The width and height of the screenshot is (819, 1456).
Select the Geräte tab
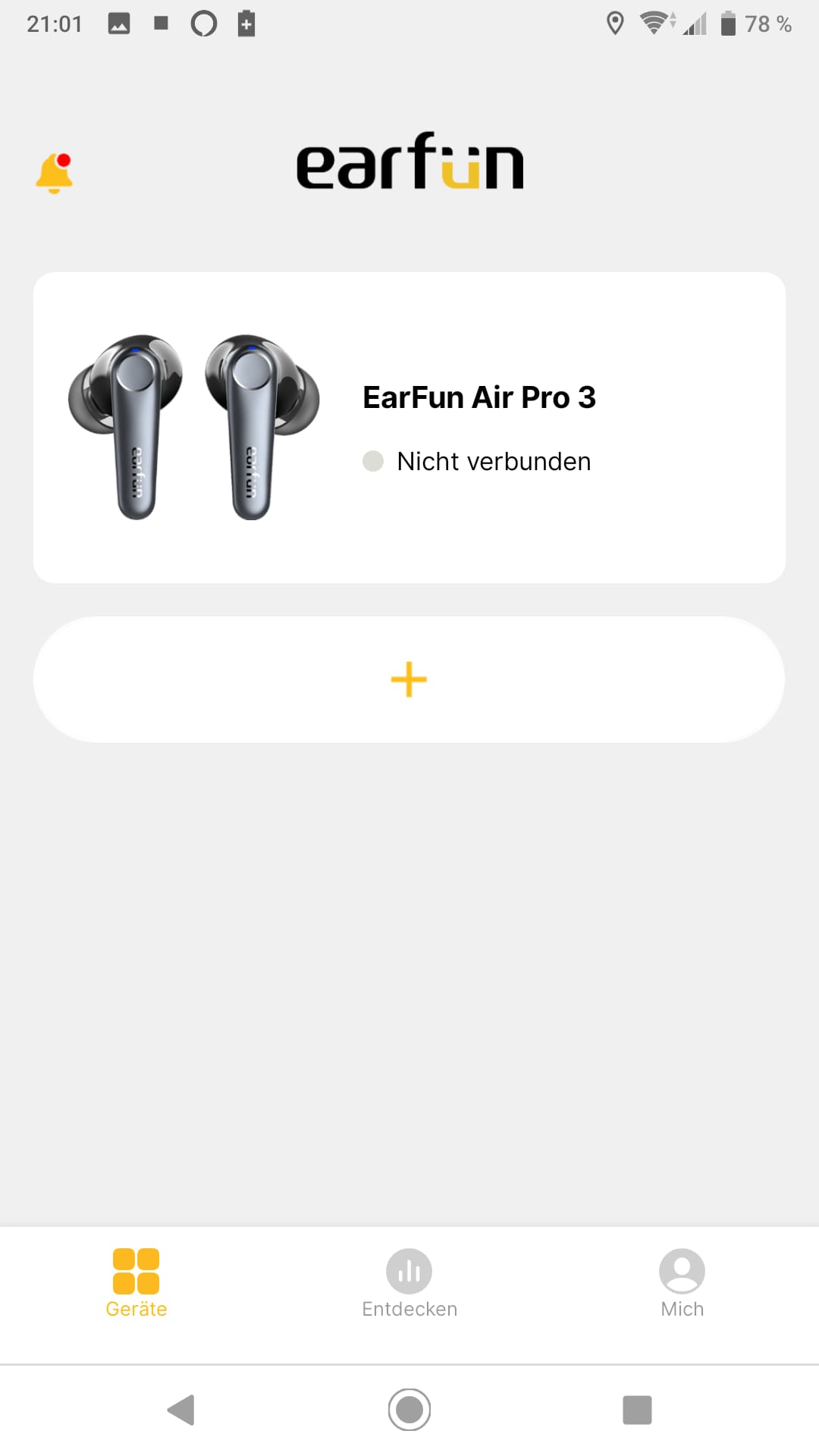136,1284
